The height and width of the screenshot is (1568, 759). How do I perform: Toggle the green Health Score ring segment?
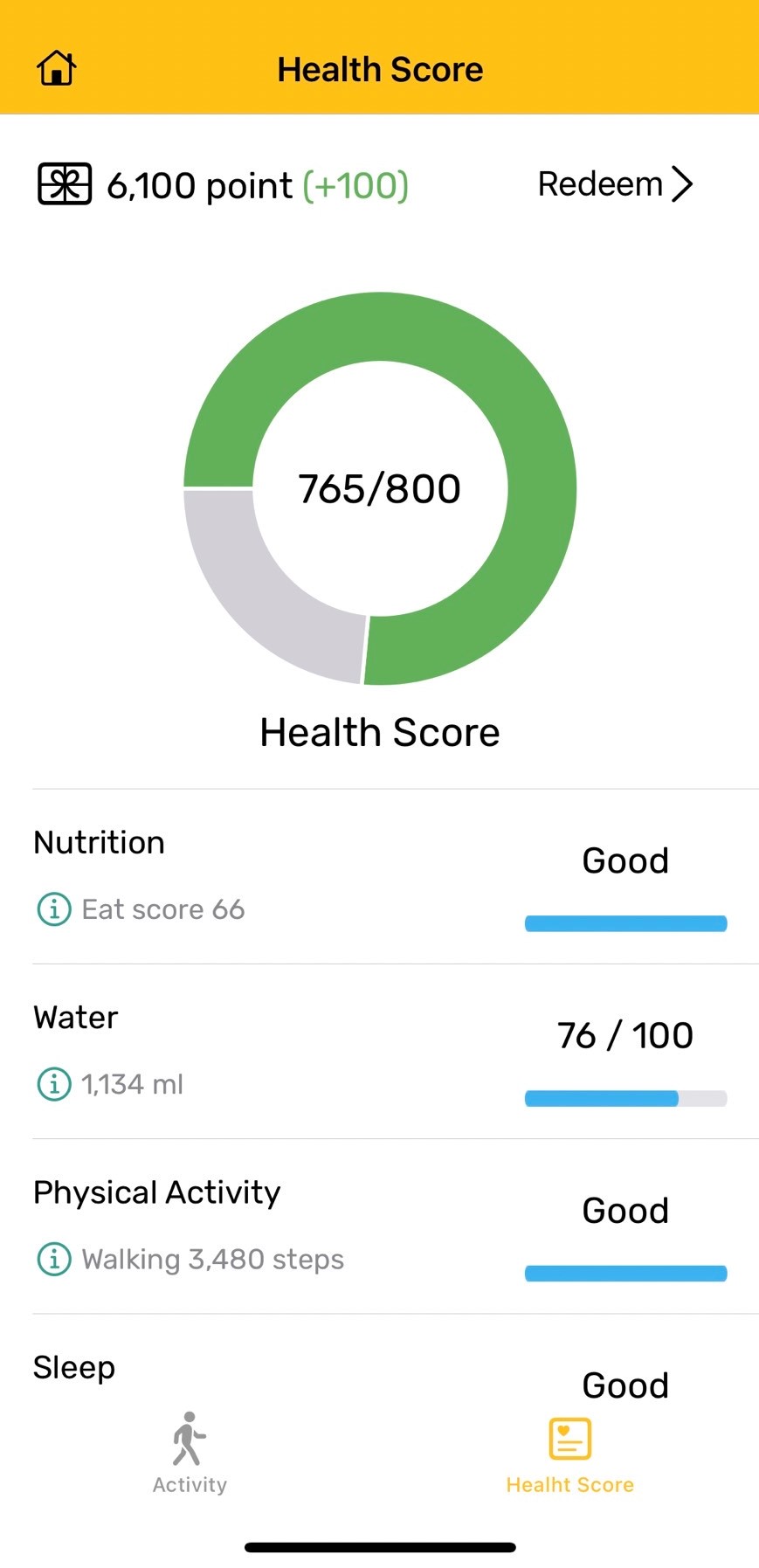(x=379, y=323)
